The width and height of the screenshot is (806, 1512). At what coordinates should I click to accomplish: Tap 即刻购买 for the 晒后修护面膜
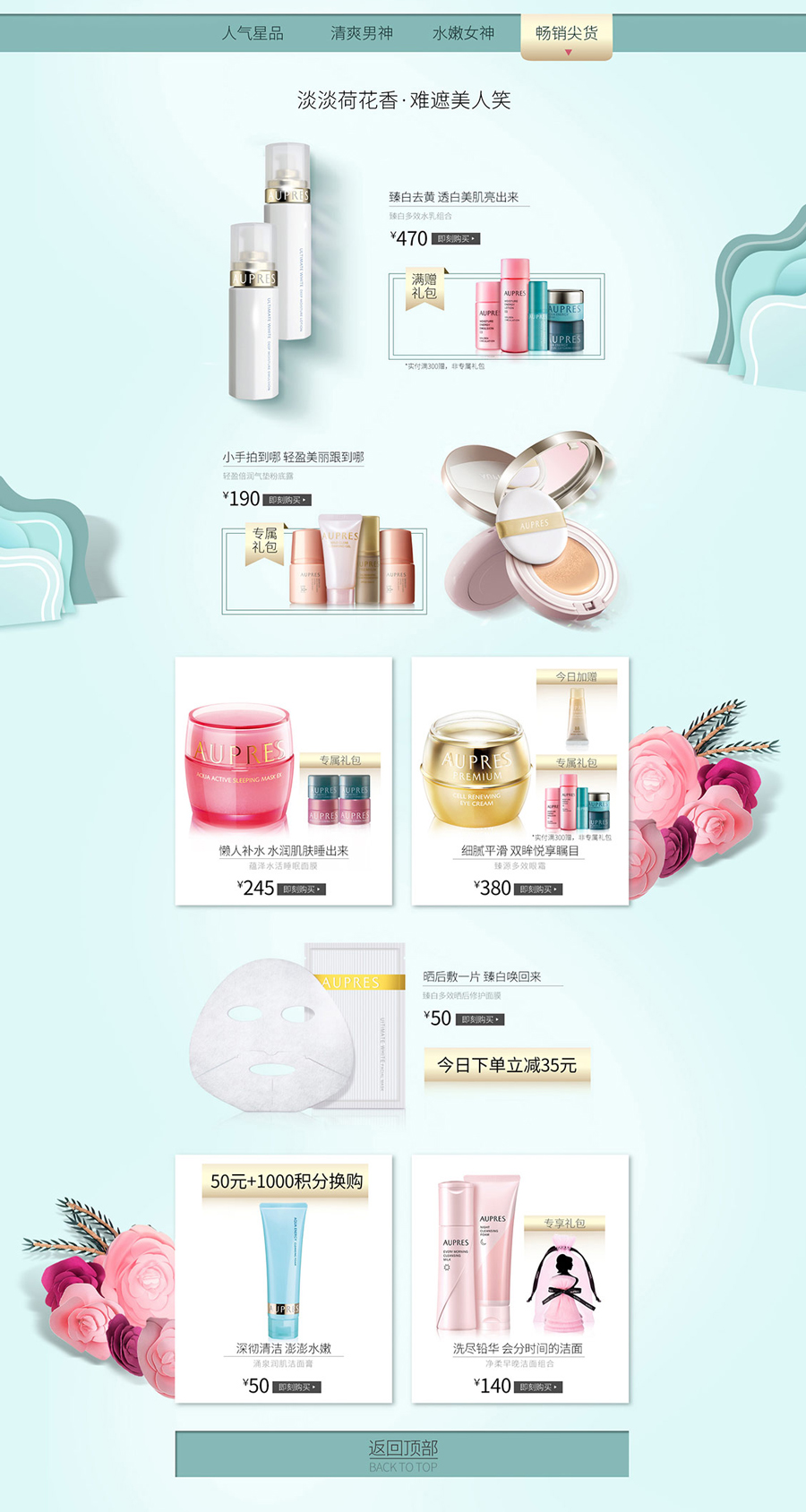pos(481,1019)
